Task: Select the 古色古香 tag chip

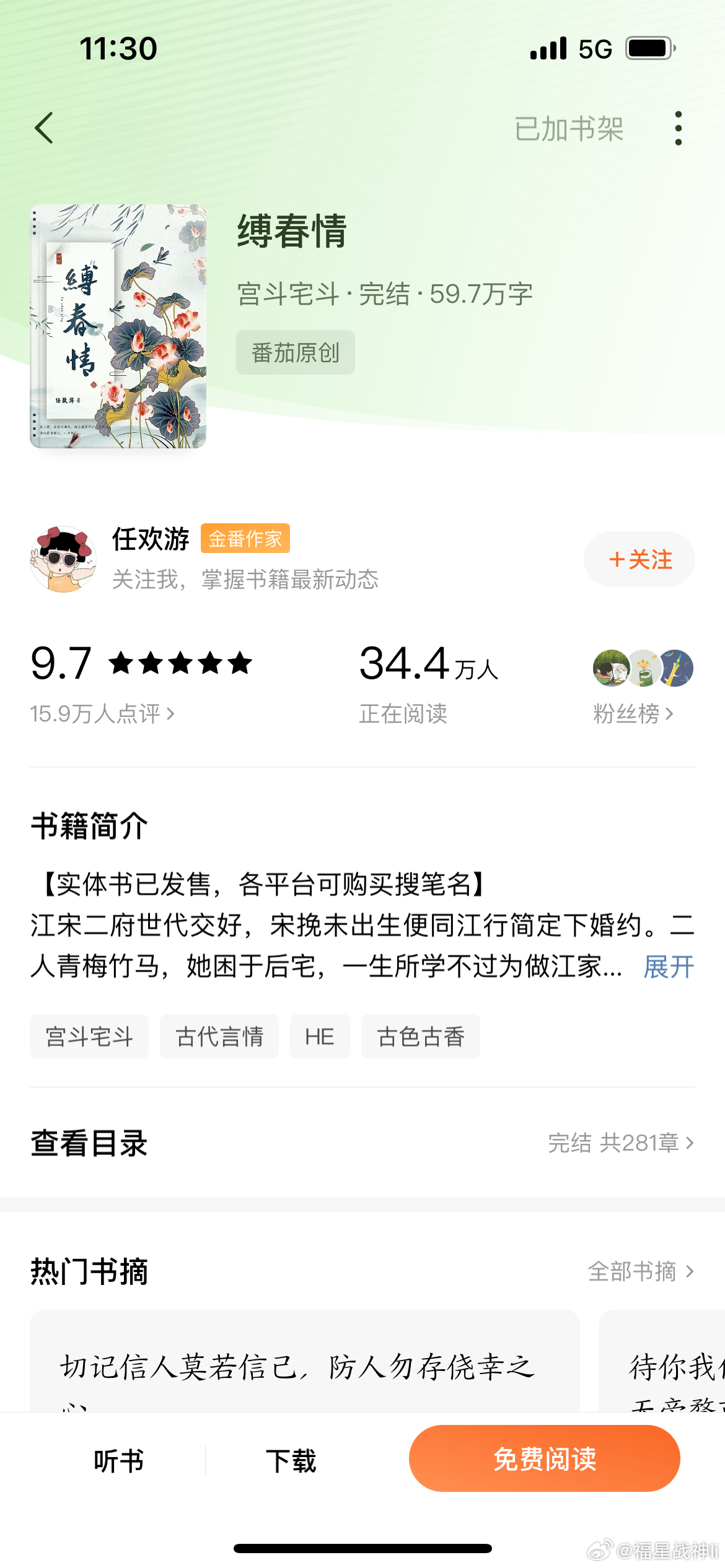Action: (x=421, y=1036)
